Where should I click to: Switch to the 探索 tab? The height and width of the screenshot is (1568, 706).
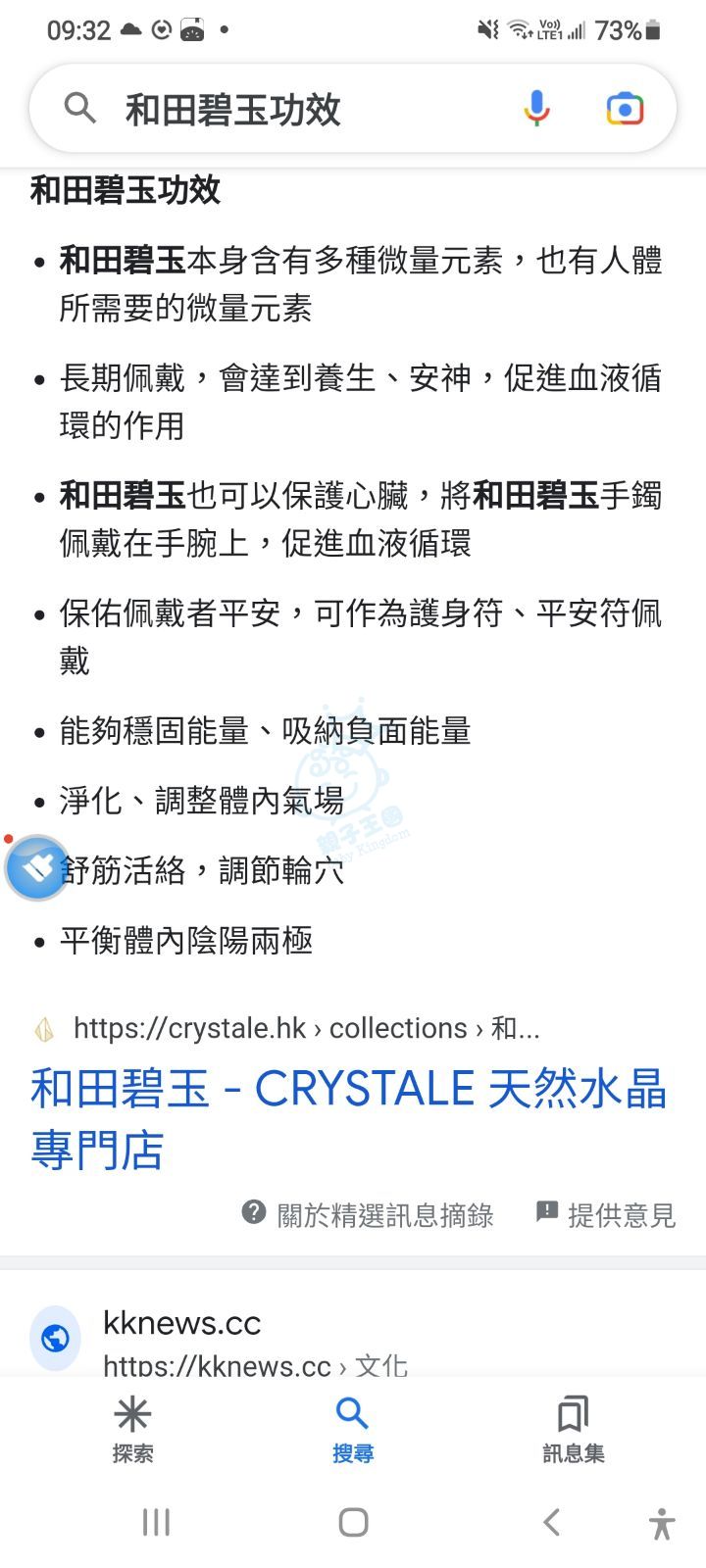tap(132, 1429)
